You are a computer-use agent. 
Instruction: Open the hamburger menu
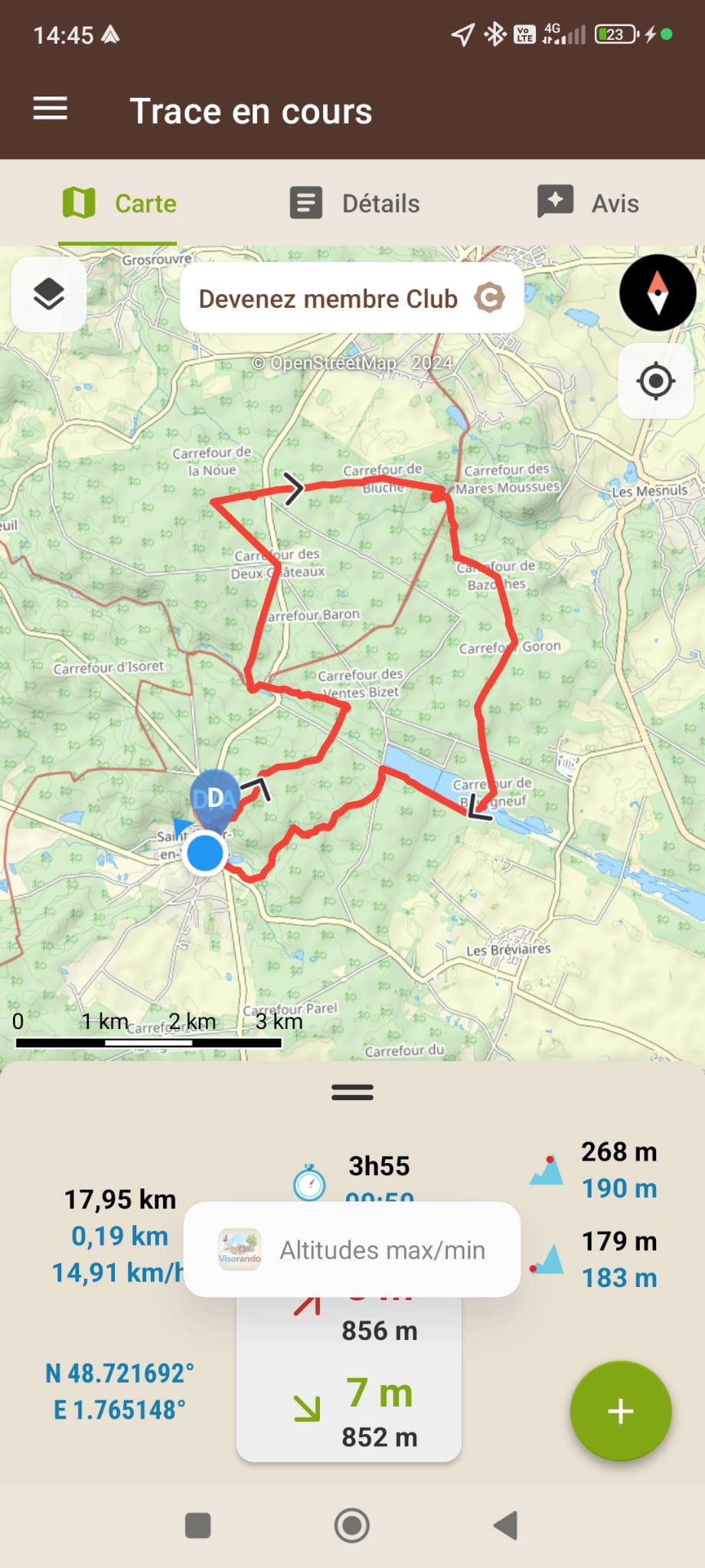[x=51, y=109]
